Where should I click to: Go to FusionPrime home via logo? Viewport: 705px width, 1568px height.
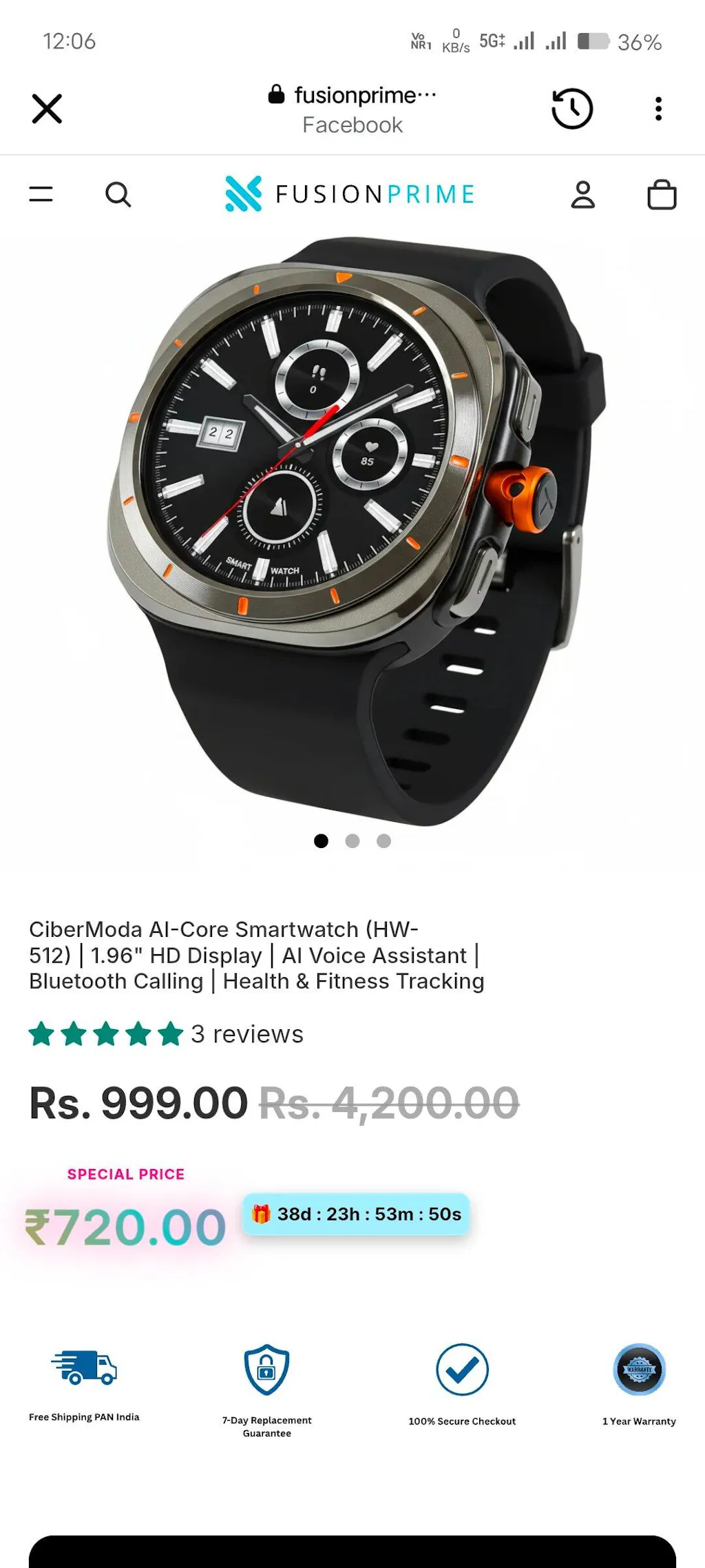pos(350,194)
